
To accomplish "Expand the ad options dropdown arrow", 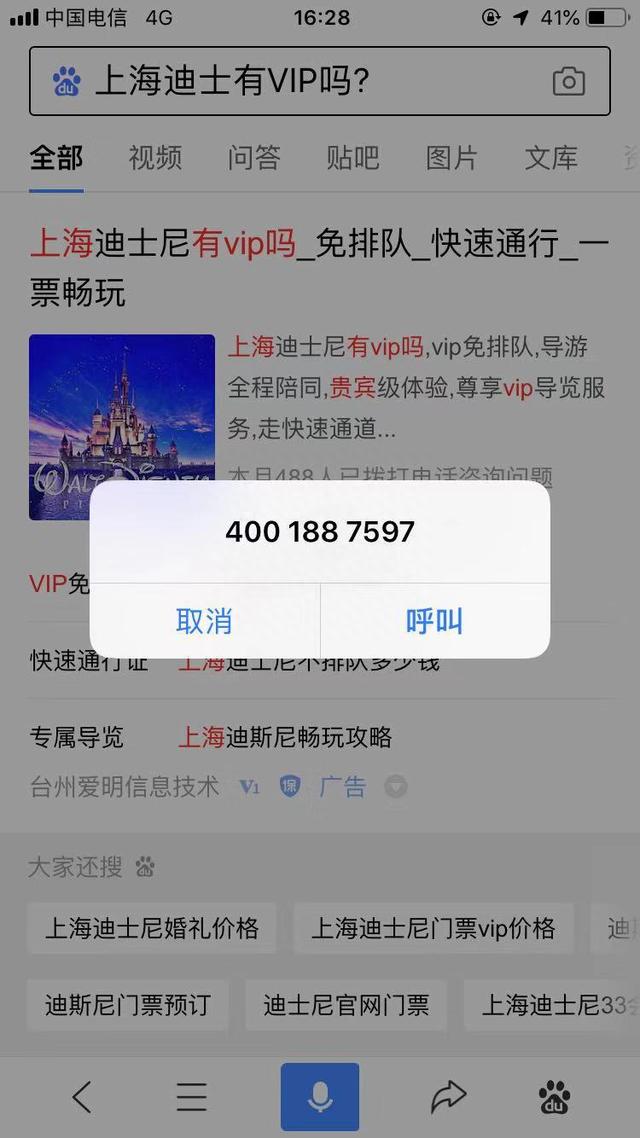I will [395, 787].
